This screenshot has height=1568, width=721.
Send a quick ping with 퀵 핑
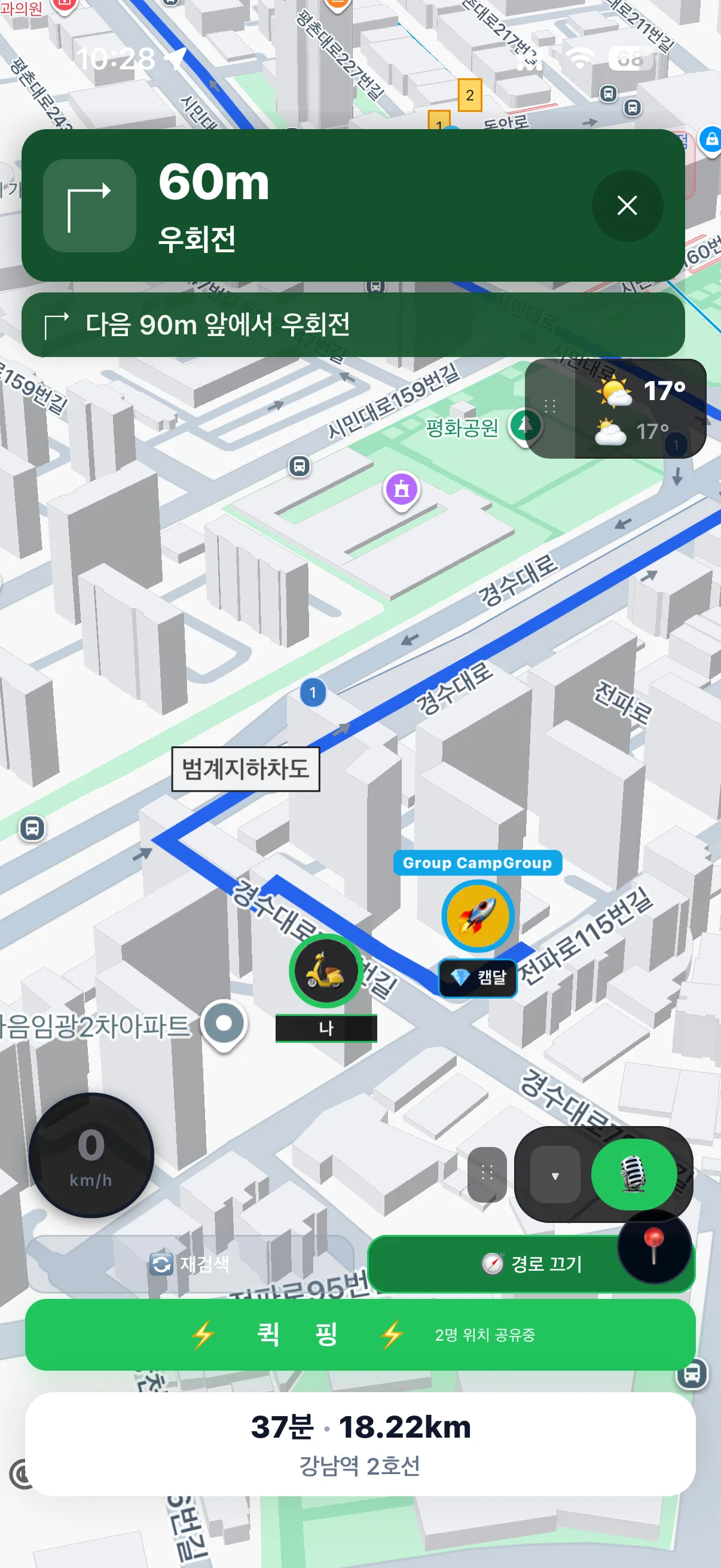point(360,1334)
